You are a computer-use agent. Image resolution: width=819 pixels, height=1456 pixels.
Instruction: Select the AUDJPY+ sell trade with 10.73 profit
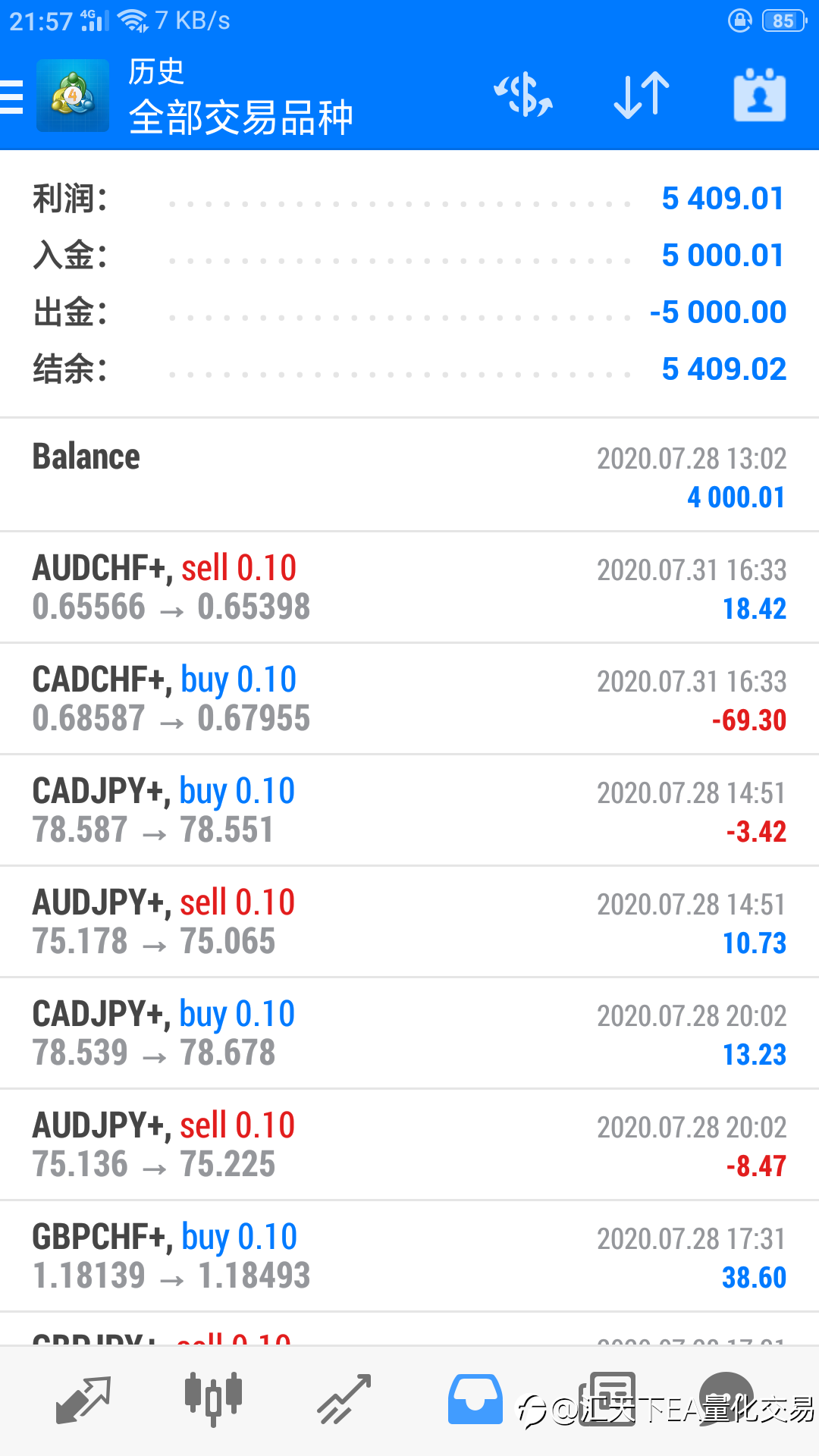point(409,922)
